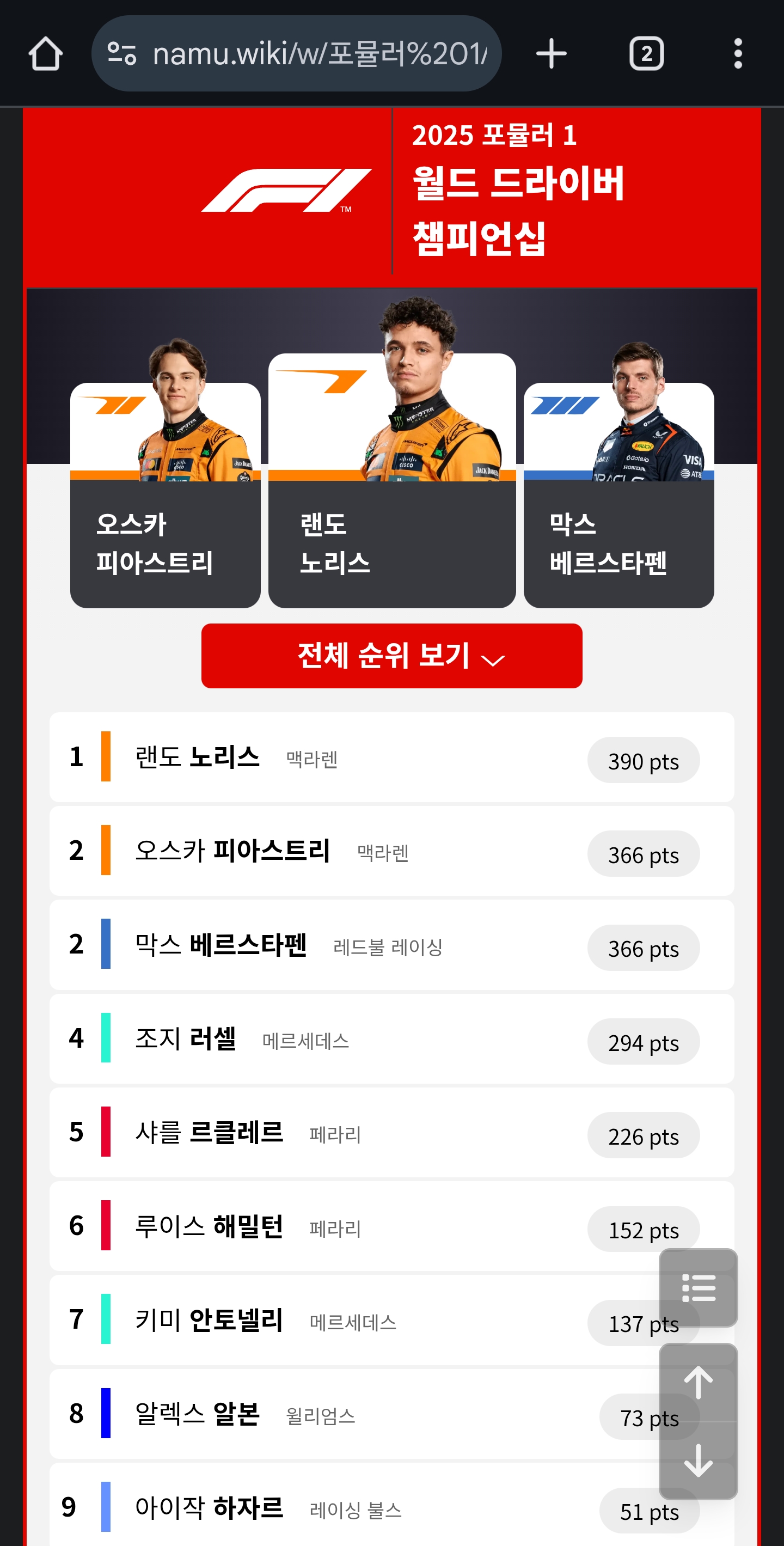The image size is (784, 1546).
Task: Jump to page bottom with down arrow
Action: (x=698, y=1460)
